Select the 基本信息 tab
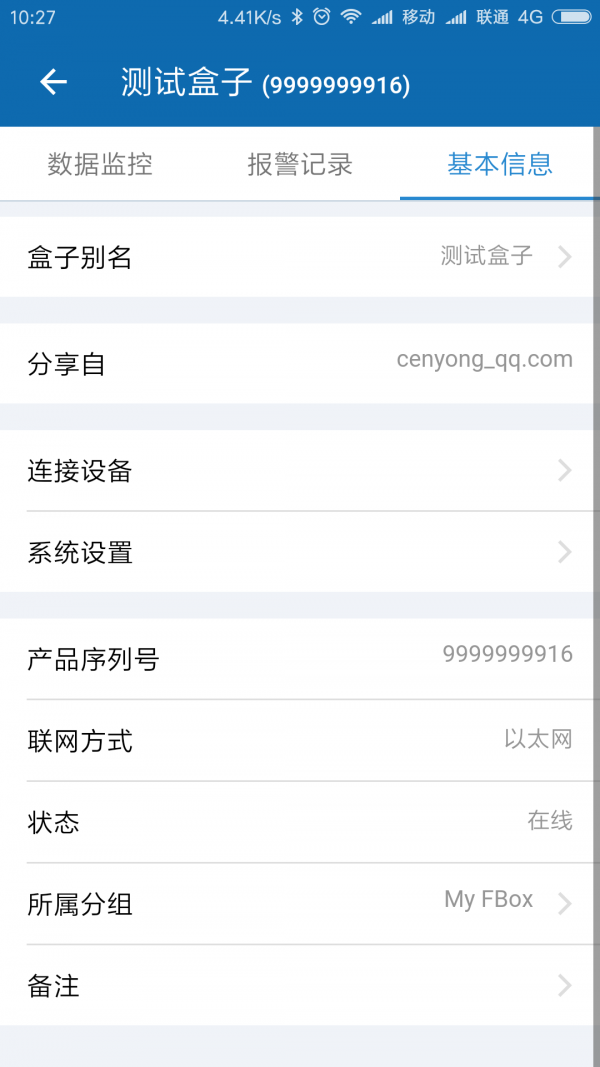Image resolution: width=600 pixels, height=1067 pixels. click(499, 164)
